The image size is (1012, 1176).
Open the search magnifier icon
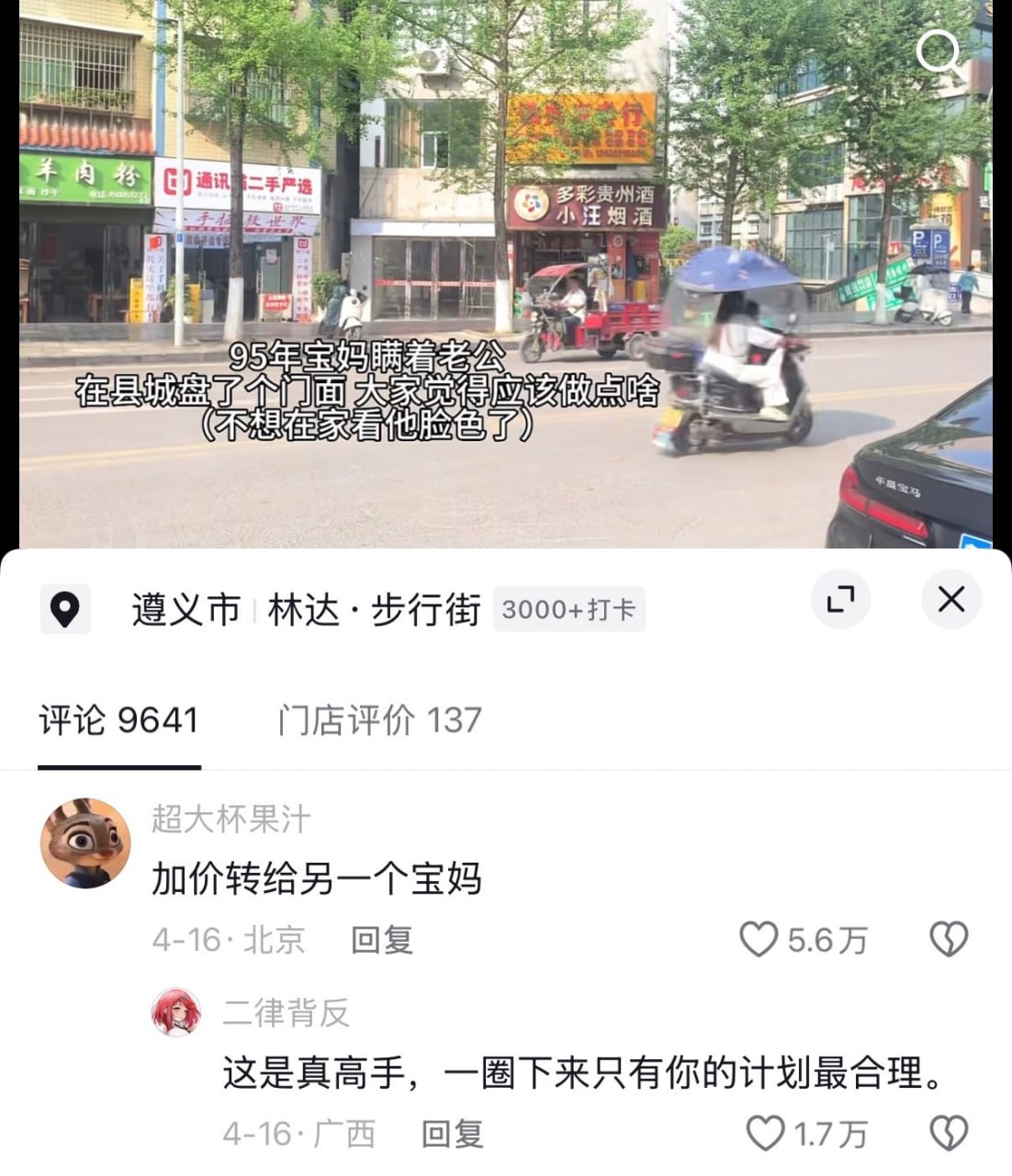point(940,54)
